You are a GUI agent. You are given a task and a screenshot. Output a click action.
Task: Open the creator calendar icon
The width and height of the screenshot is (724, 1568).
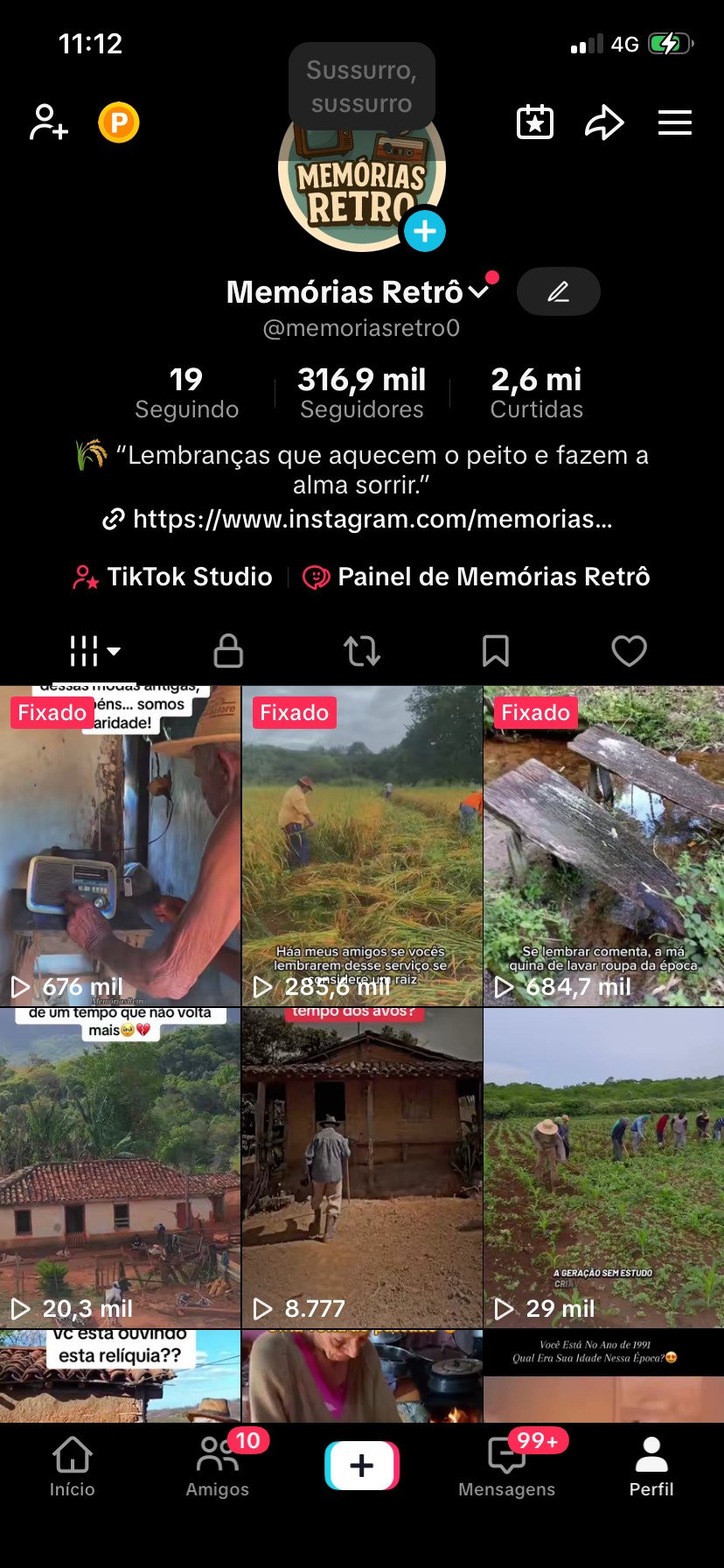click(x=534, y=122)
